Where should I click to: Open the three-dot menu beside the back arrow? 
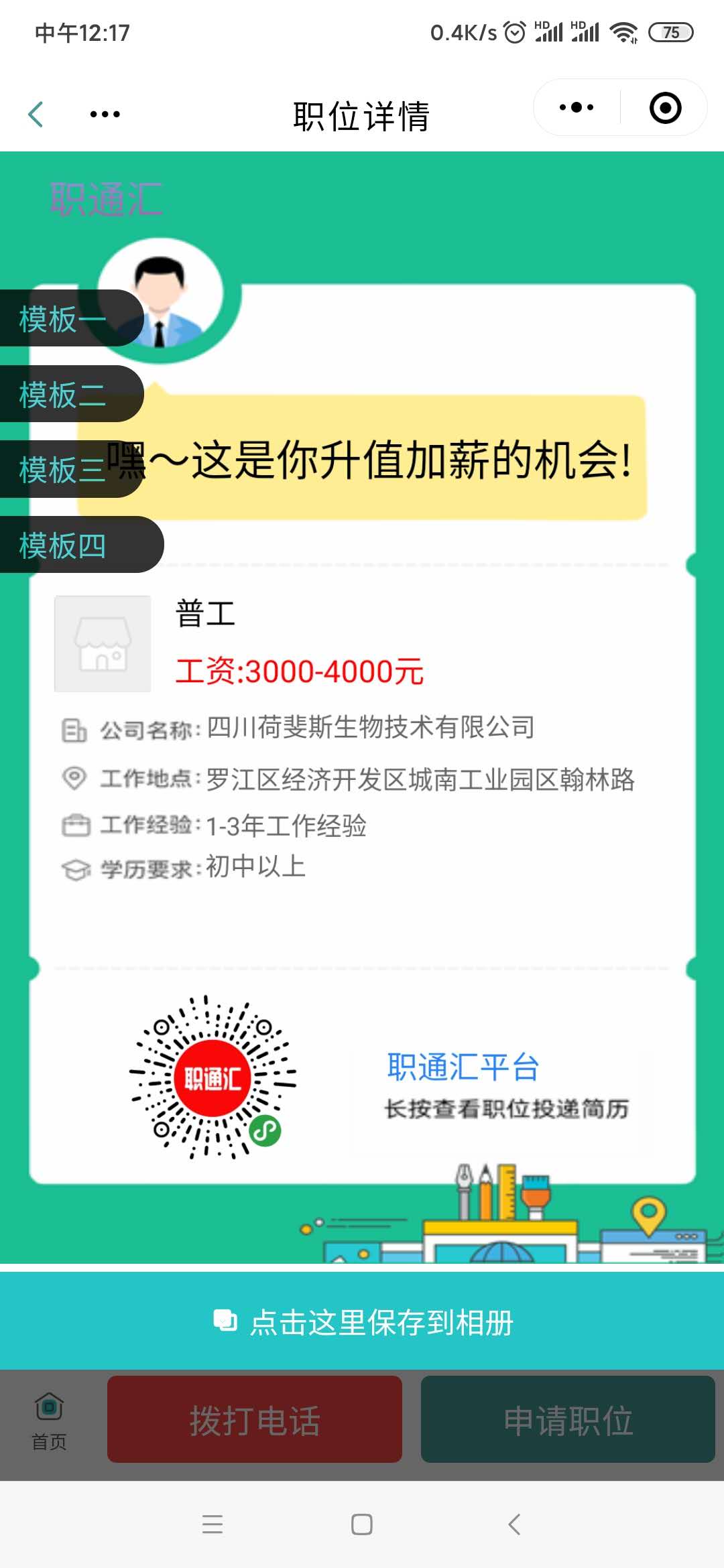click(105, 115)
